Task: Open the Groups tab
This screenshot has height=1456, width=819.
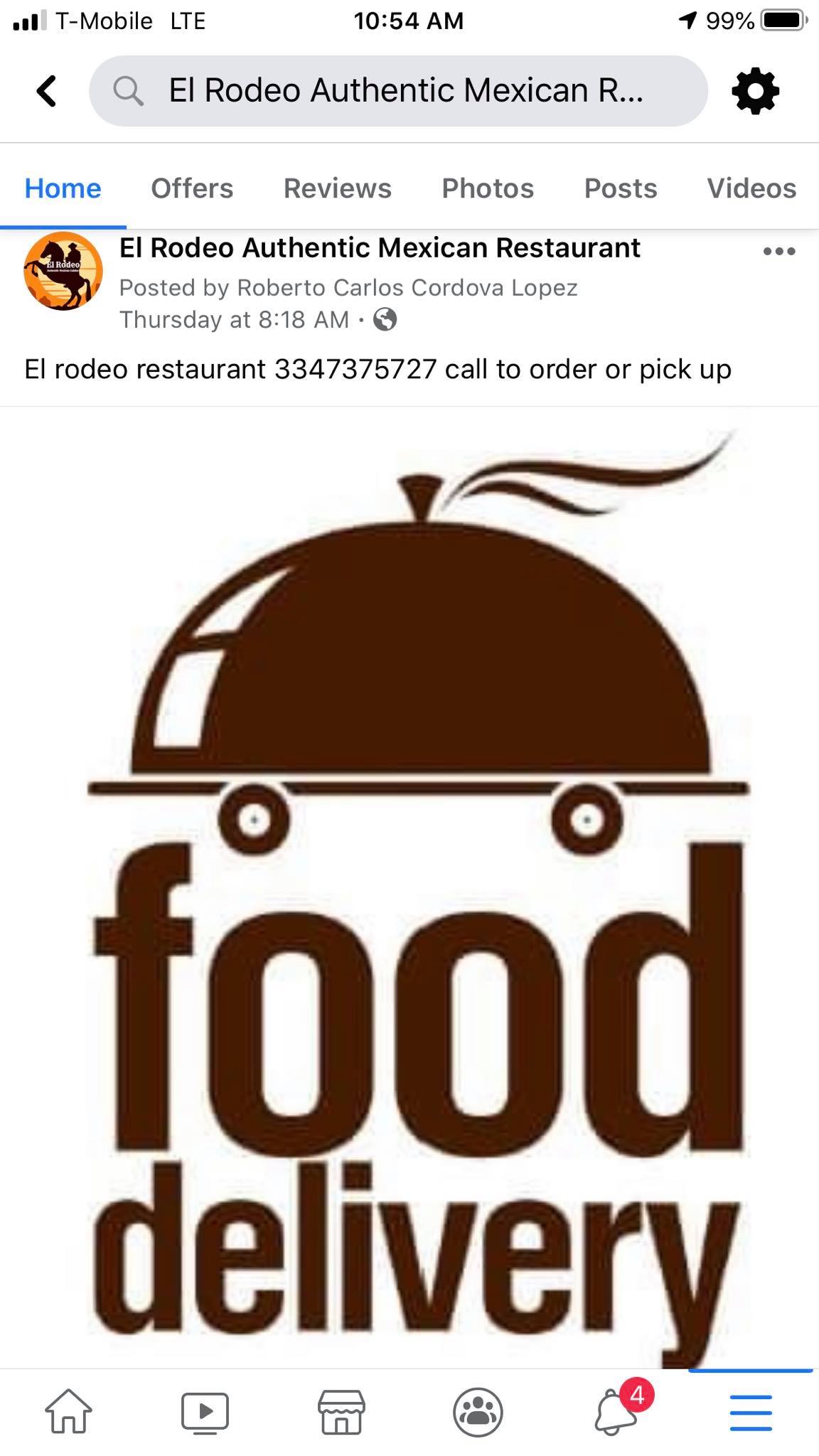Action: pyautogui.click(x=478, y=1410)
